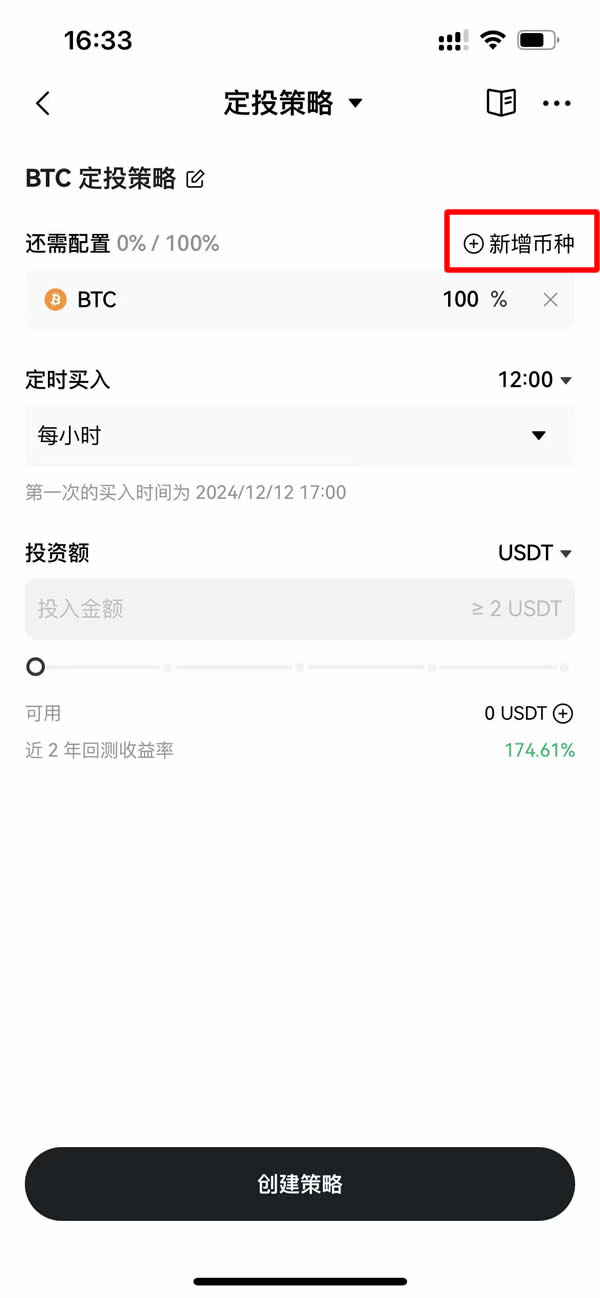Focus the 投入金额 amount field
Image resolution: width=600 pixels, height=1298 pixels.
pos(250,609)
